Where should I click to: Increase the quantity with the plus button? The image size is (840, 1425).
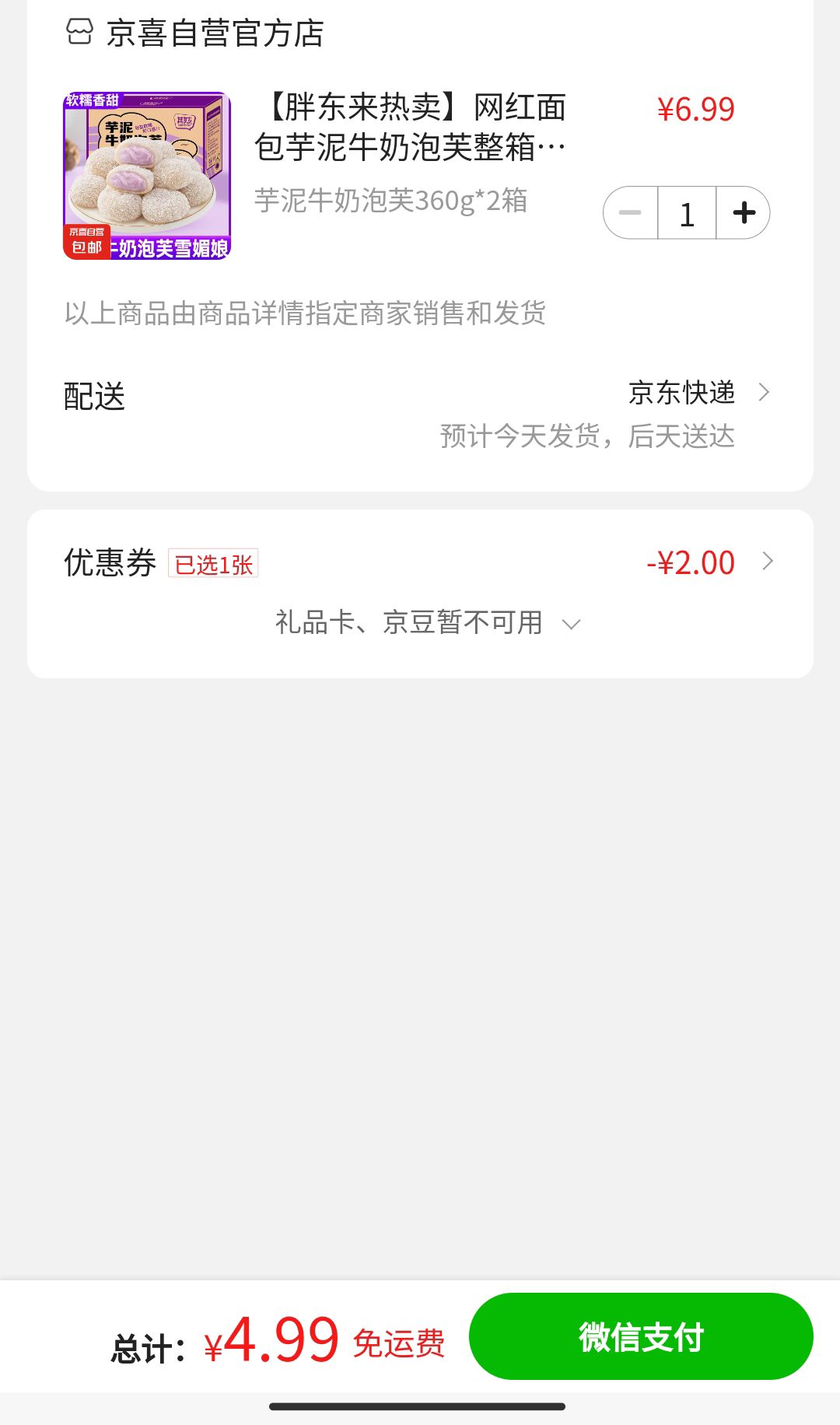744,212
